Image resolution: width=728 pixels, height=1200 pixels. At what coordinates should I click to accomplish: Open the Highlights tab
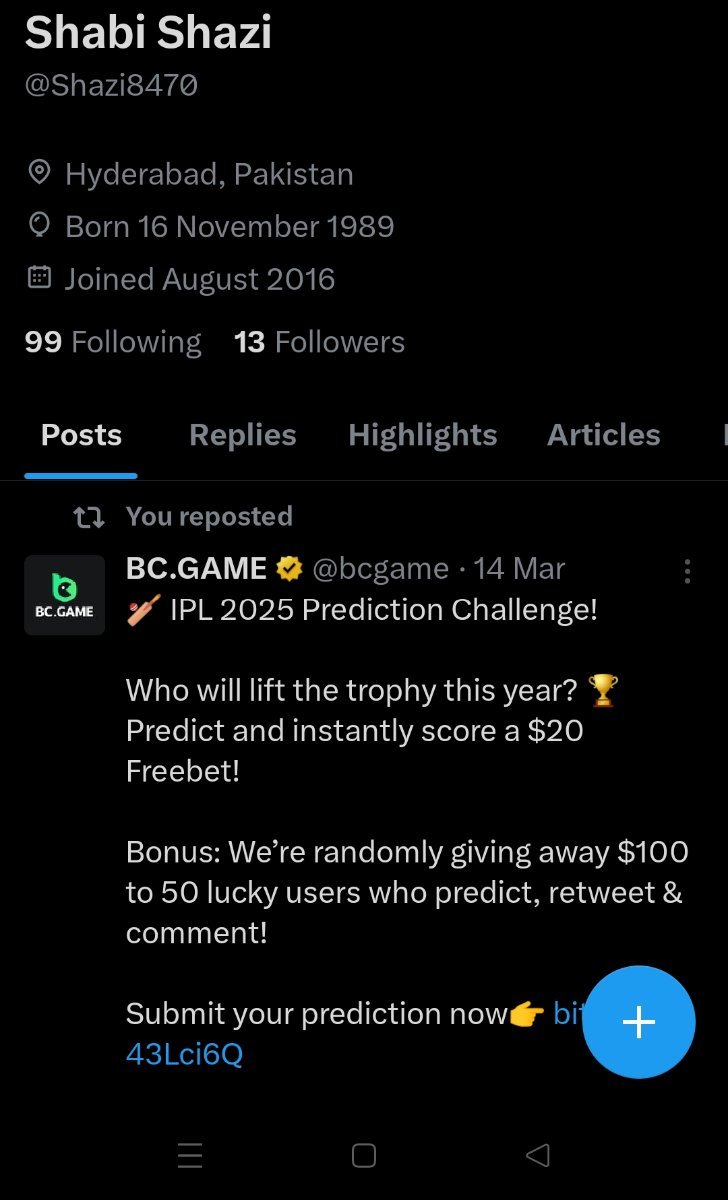click(x=422, y=435)
